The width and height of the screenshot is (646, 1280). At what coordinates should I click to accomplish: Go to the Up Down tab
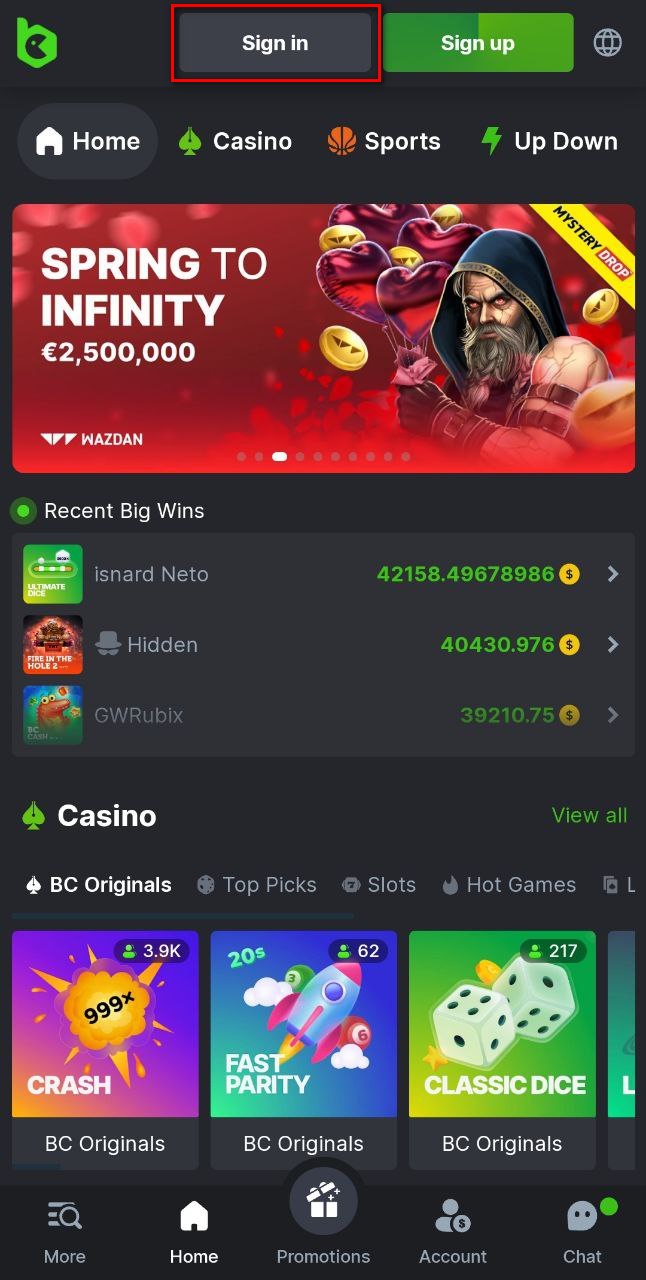549,141
